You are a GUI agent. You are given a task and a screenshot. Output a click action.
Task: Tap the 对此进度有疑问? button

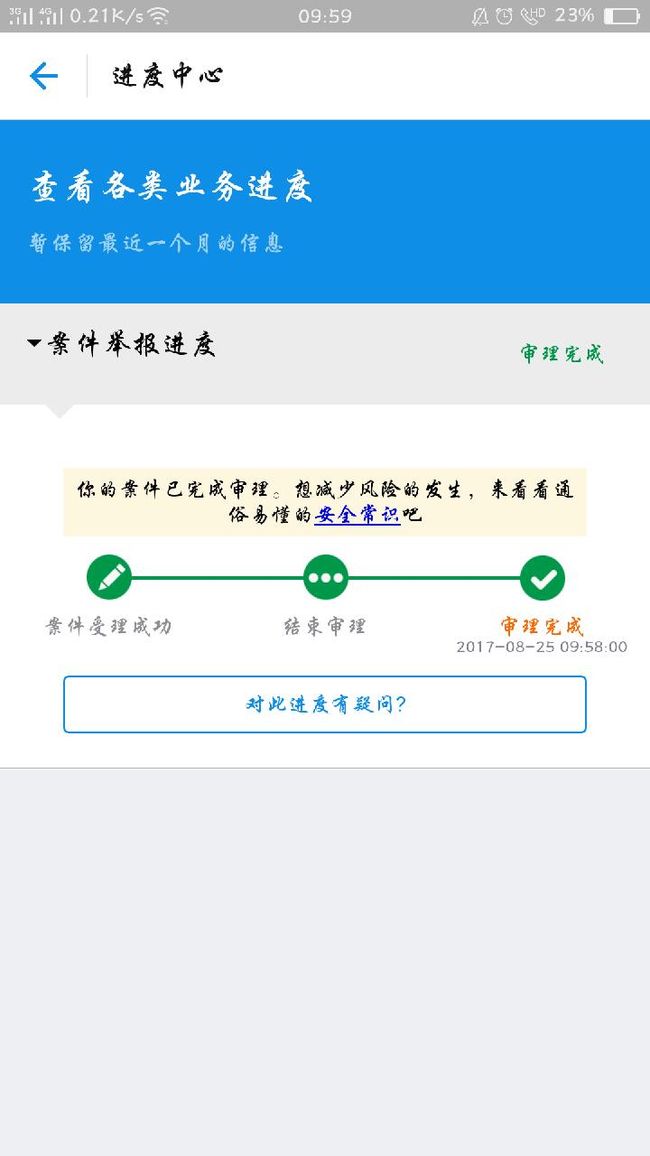pyautogui.click(x=324, y=704)
